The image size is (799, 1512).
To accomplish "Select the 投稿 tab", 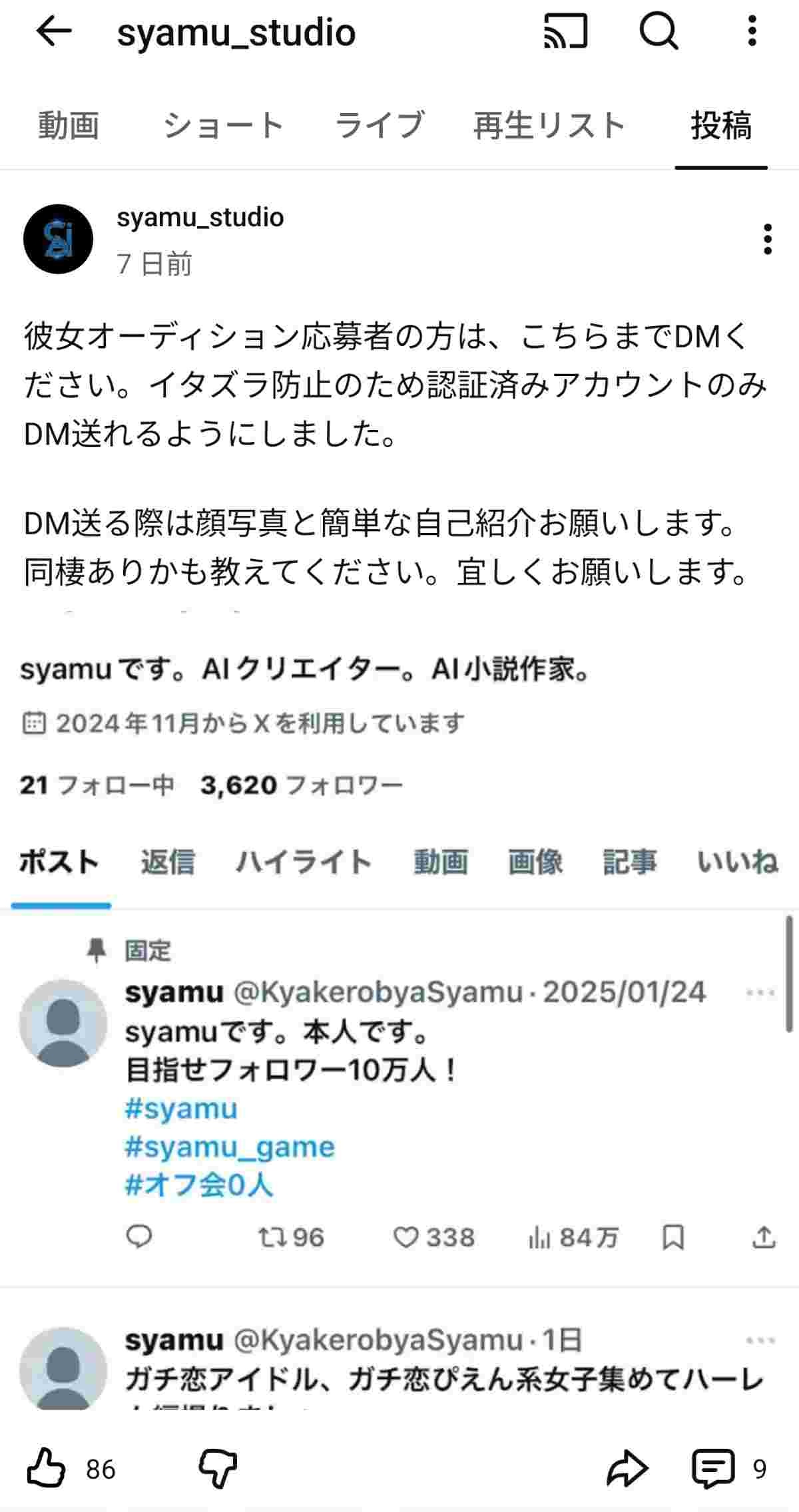I will tap(721, 125).
